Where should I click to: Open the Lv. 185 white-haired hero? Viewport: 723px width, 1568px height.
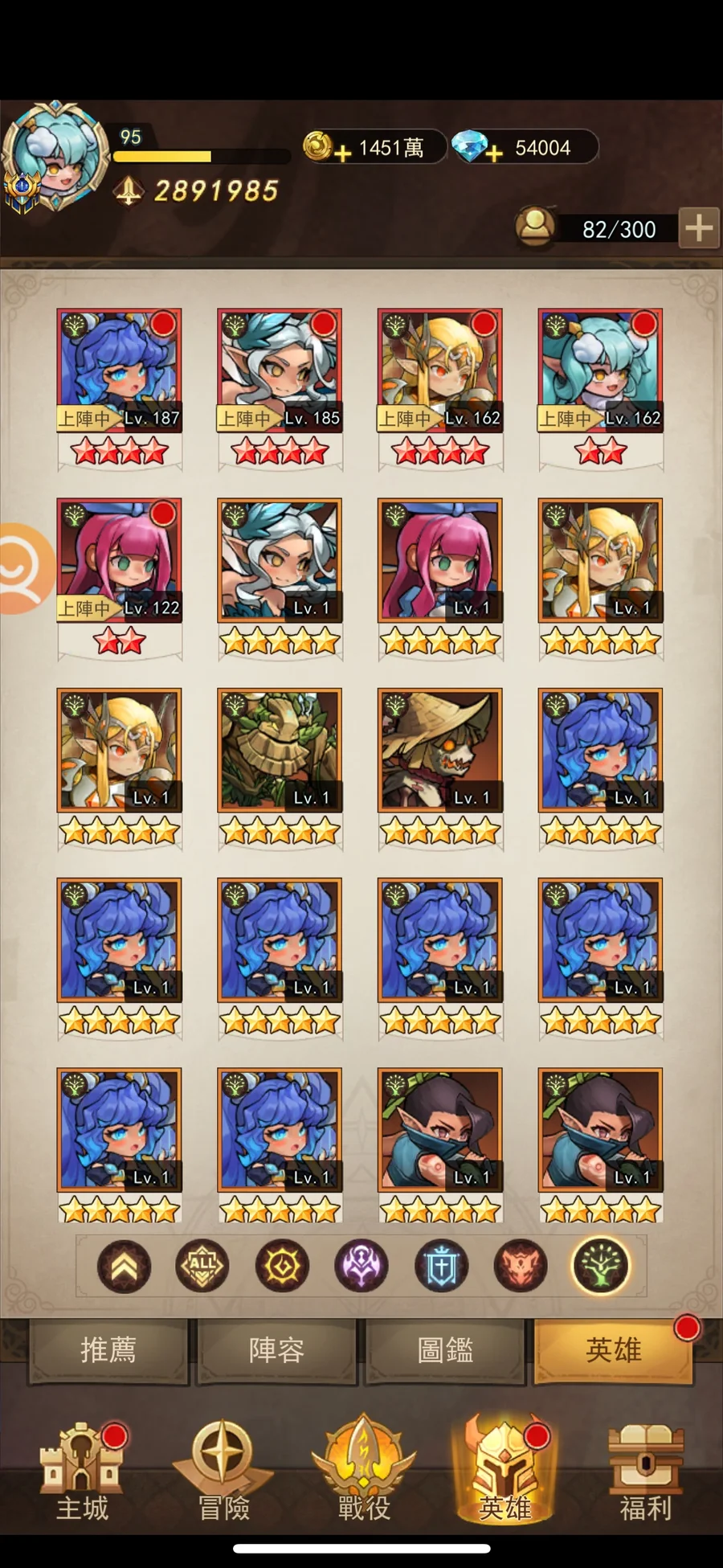pos(280,371)
